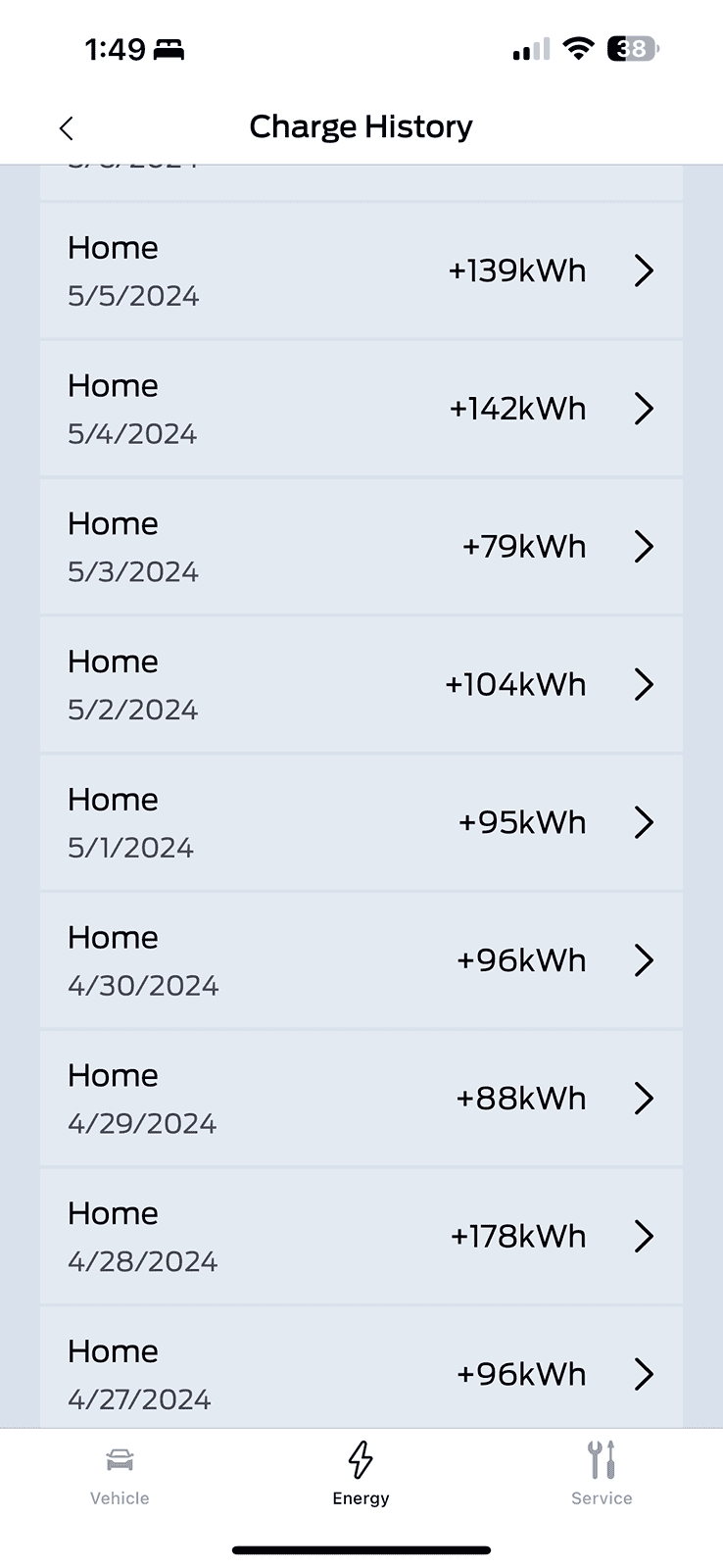Go to the Service tab
723x1568 pixels.
(x=602, y=1474)
